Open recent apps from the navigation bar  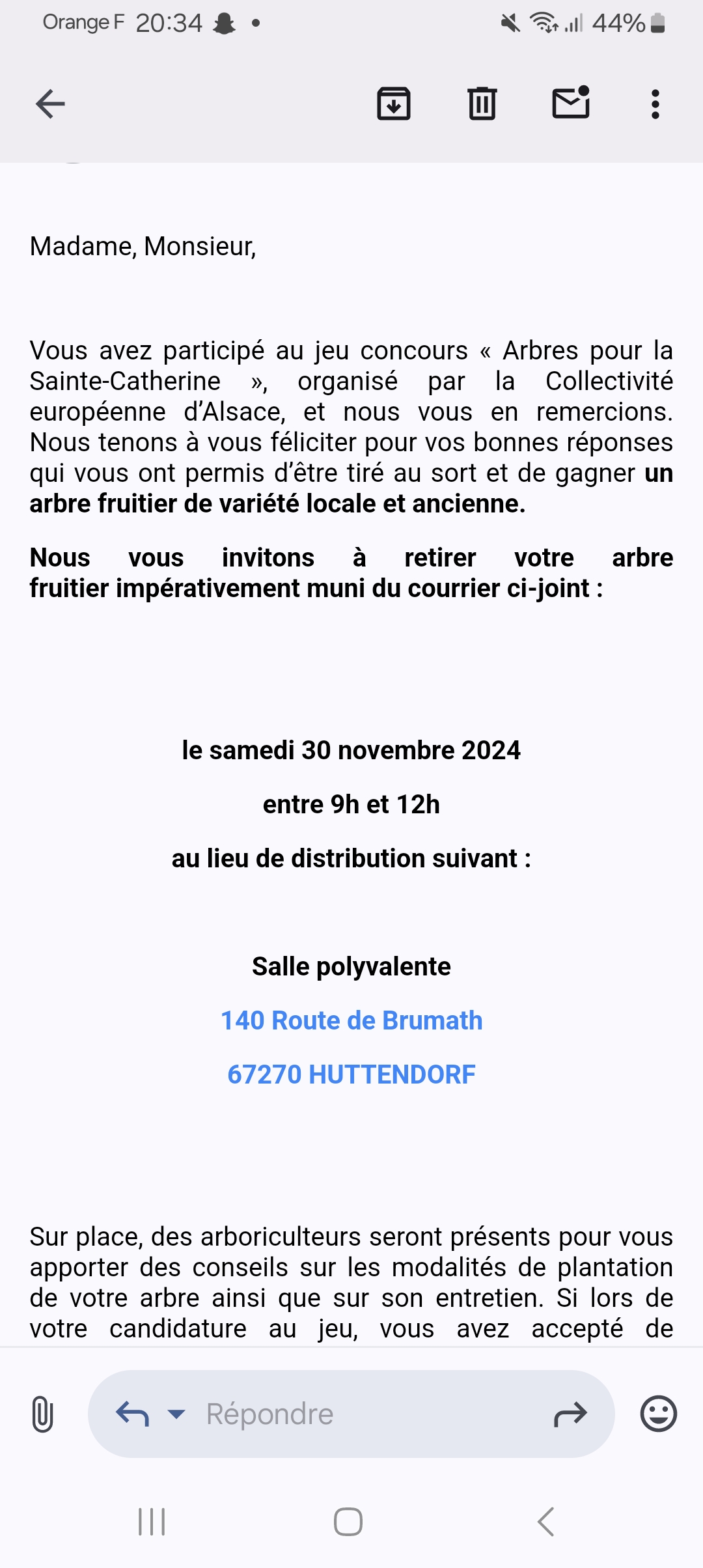[x=152, y=1522]
